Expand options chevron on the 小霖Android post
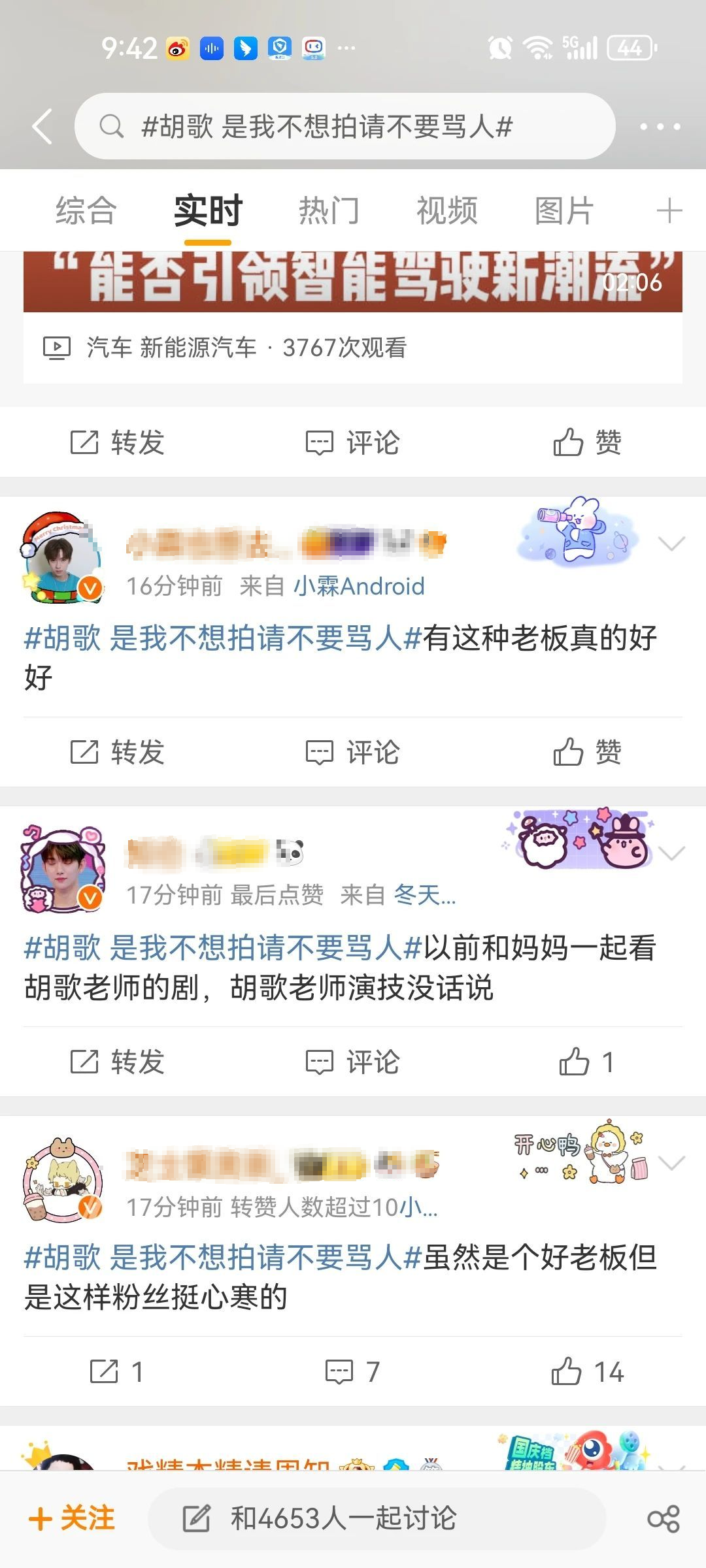706x1568 pixels. click(x=671, y=543)
